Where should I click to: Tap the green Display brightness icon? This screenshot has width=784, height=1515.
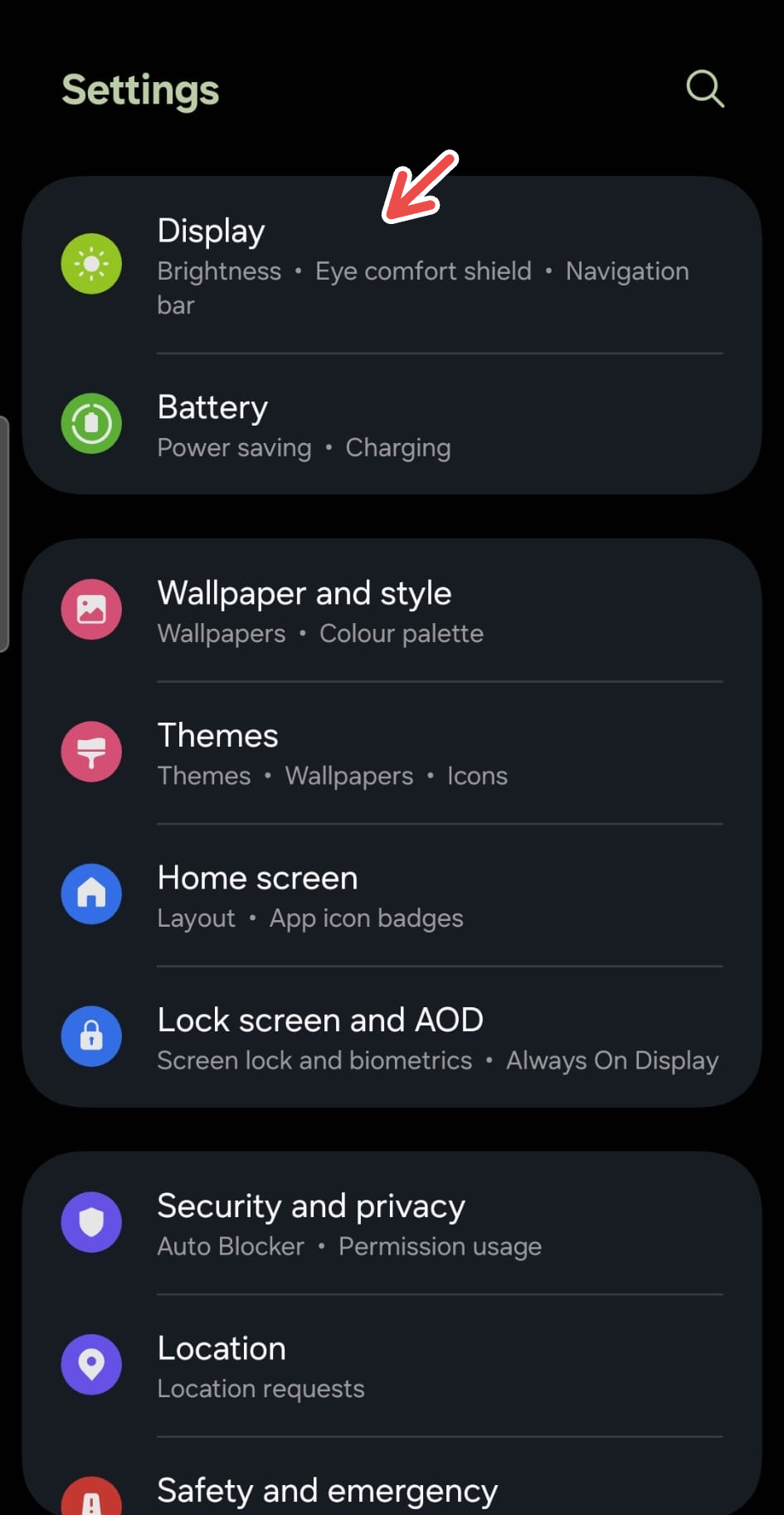91,263
